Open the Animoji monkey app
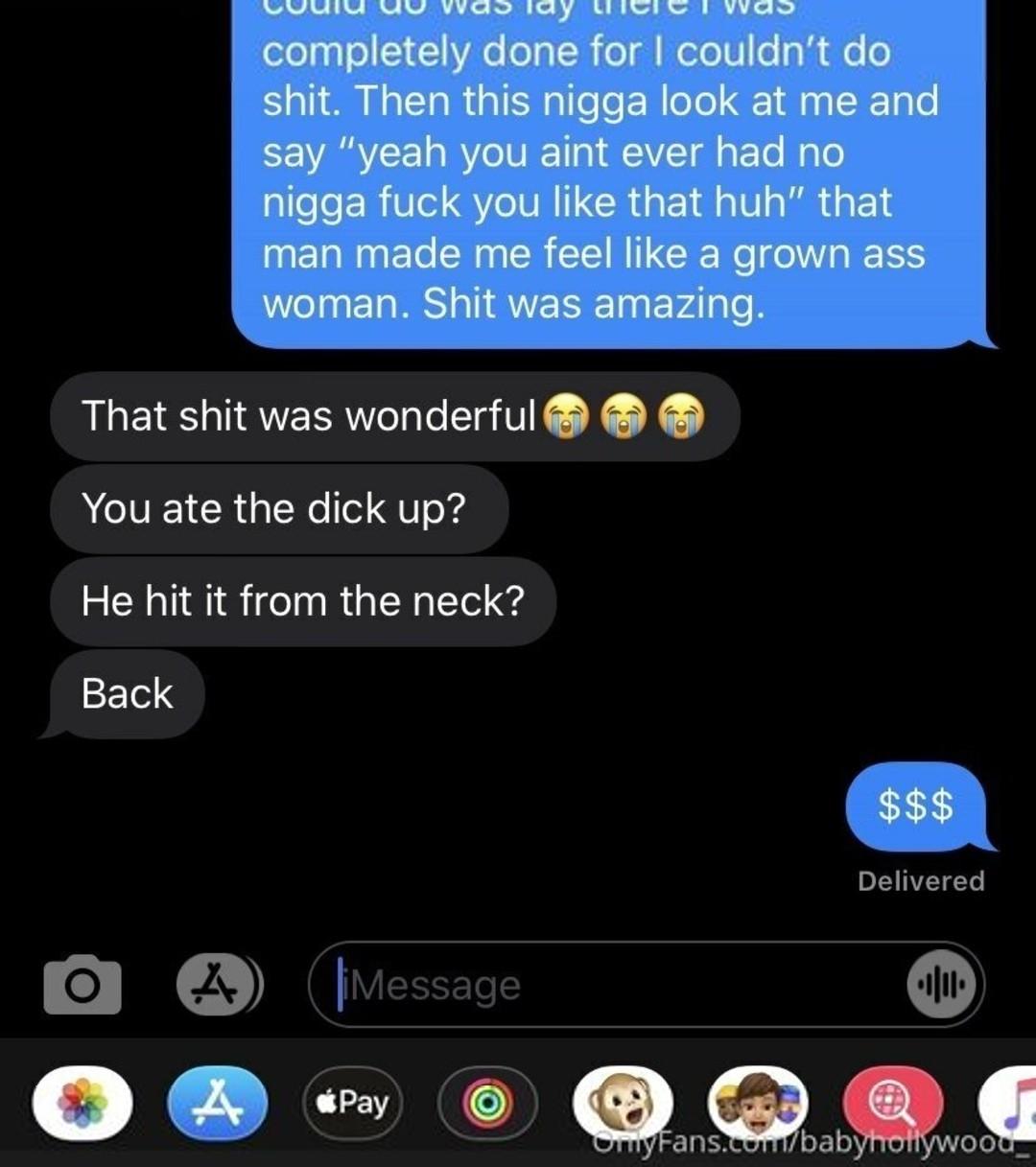 [x=623, y=1101]
